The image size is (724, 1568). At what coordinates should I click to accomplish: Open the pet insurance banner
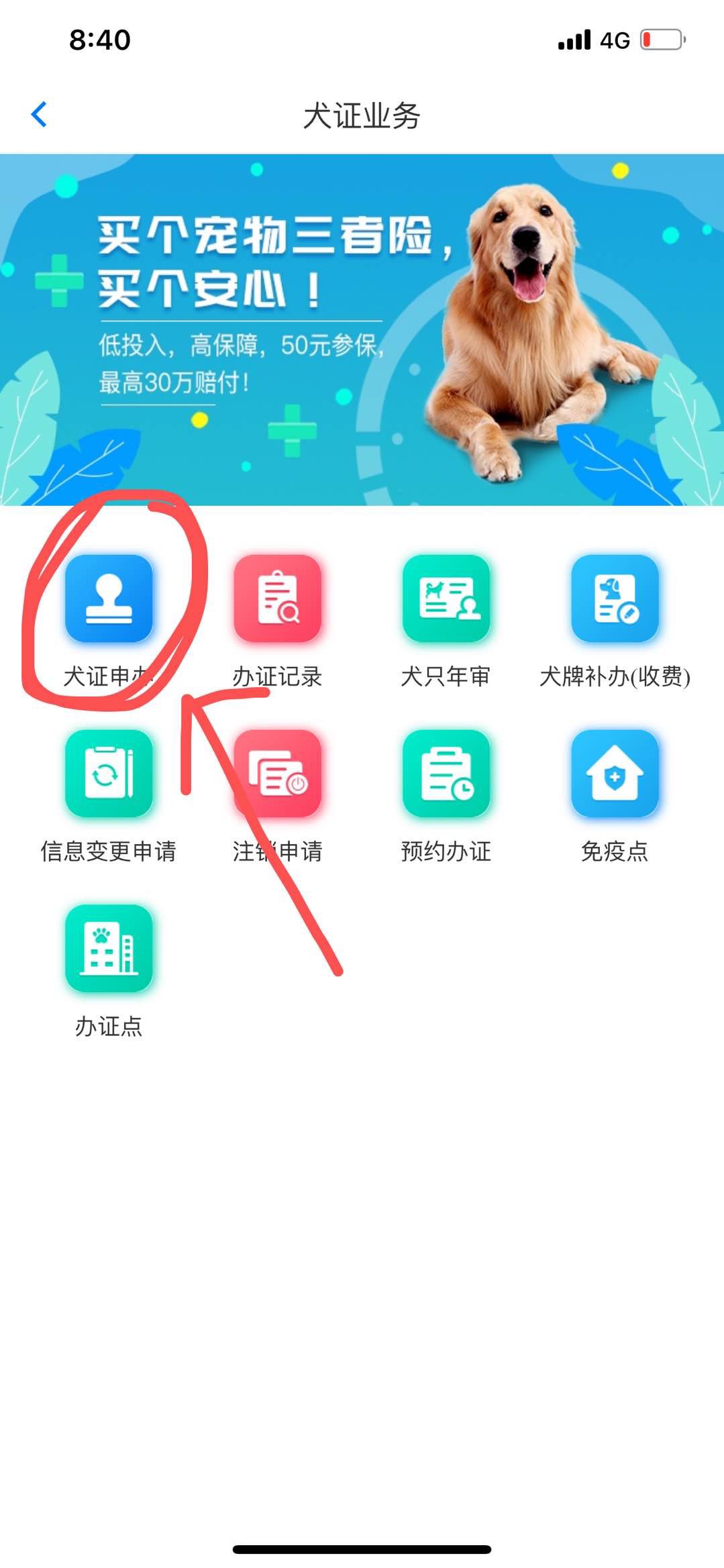point(362,329)
